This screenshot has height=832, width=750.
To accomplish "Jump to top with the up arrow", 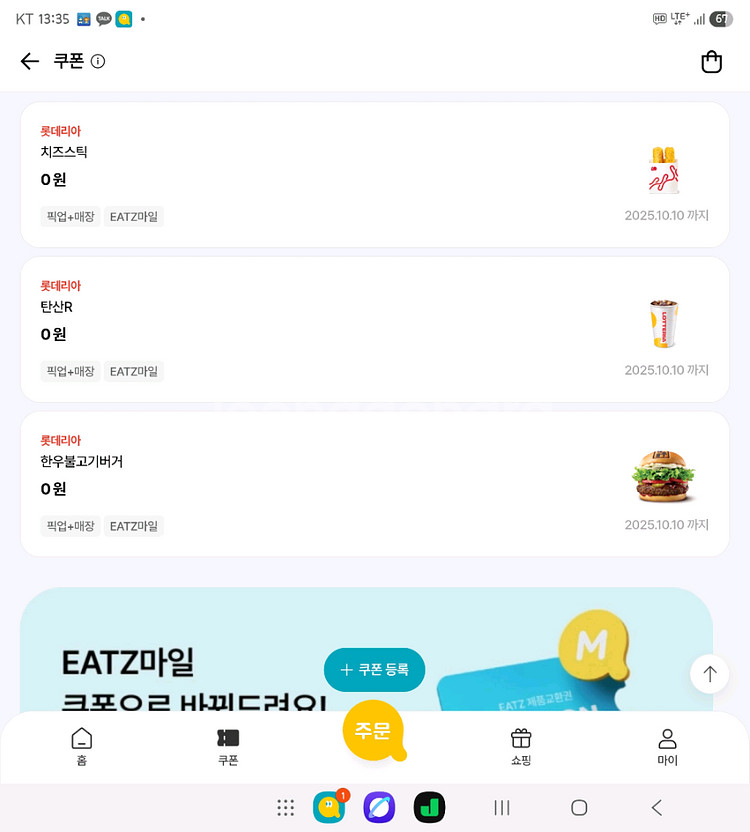I will (x=710, y=674).
